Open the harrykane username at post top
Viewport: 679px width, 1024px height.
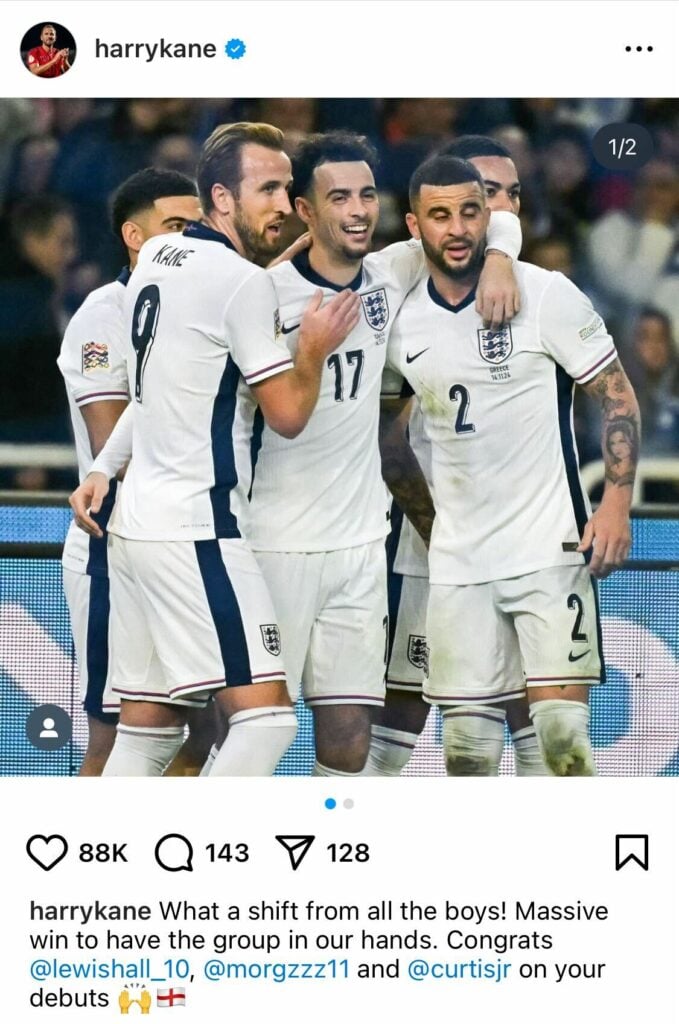(155, 49)
